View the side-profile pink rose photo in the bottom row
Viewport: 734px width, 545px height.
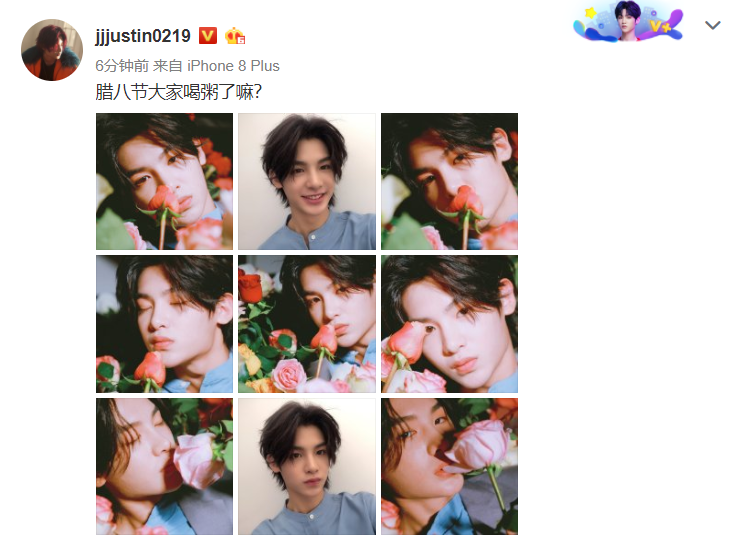[x=164, y=466]
